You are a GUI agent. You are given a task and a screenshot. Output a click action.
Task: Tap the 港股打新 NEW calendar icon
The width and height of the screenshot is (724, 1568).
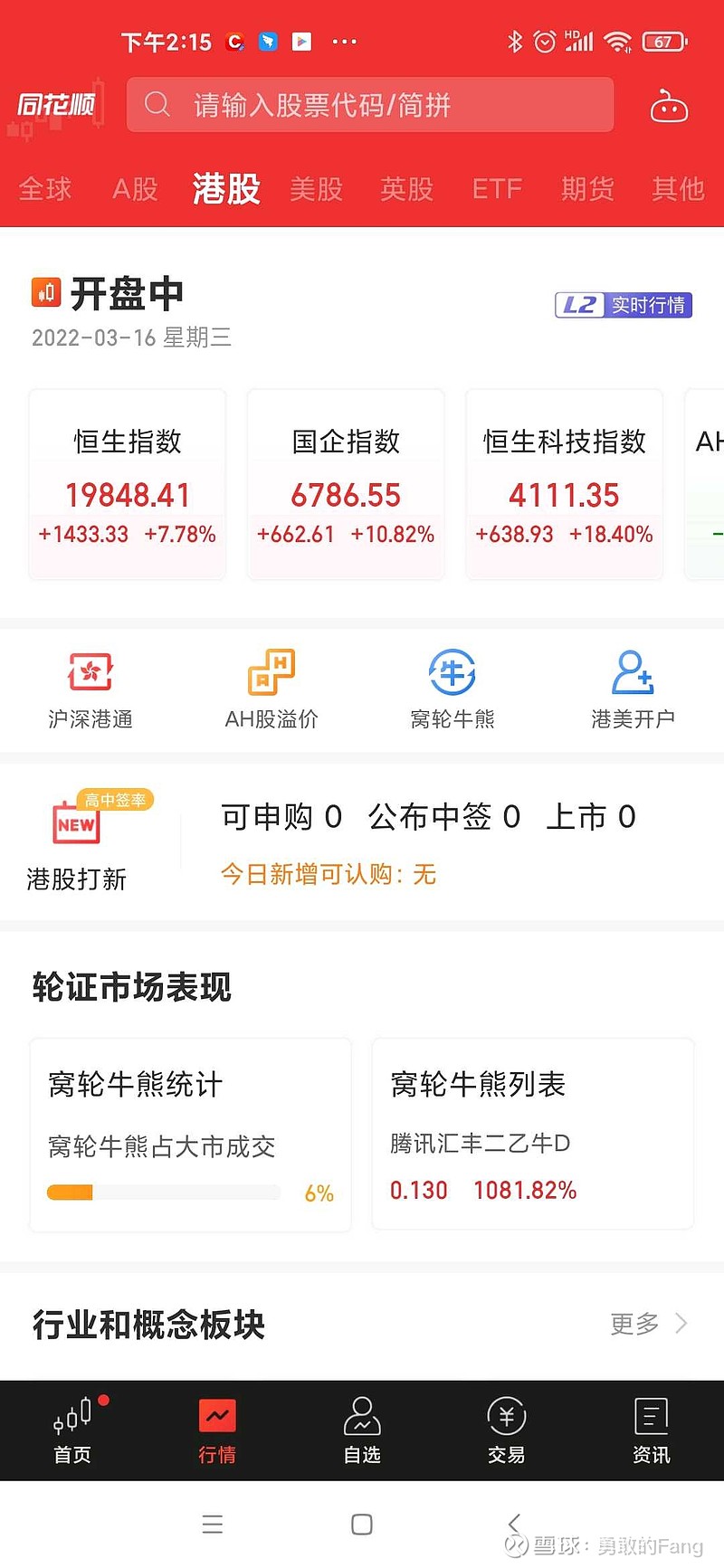pyautogui.click(x=76, y=822)
